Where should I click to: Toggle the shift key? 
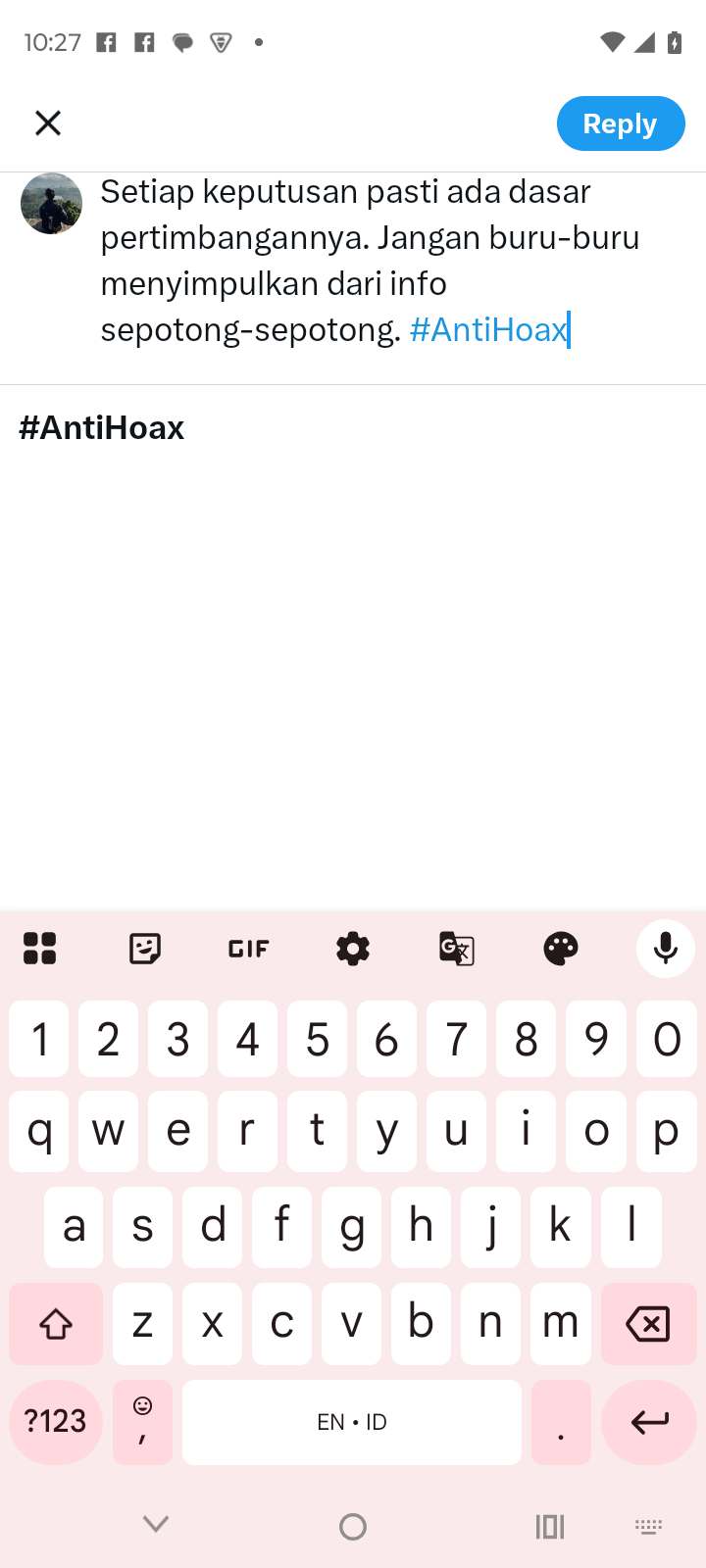(x=56, y=1324)
